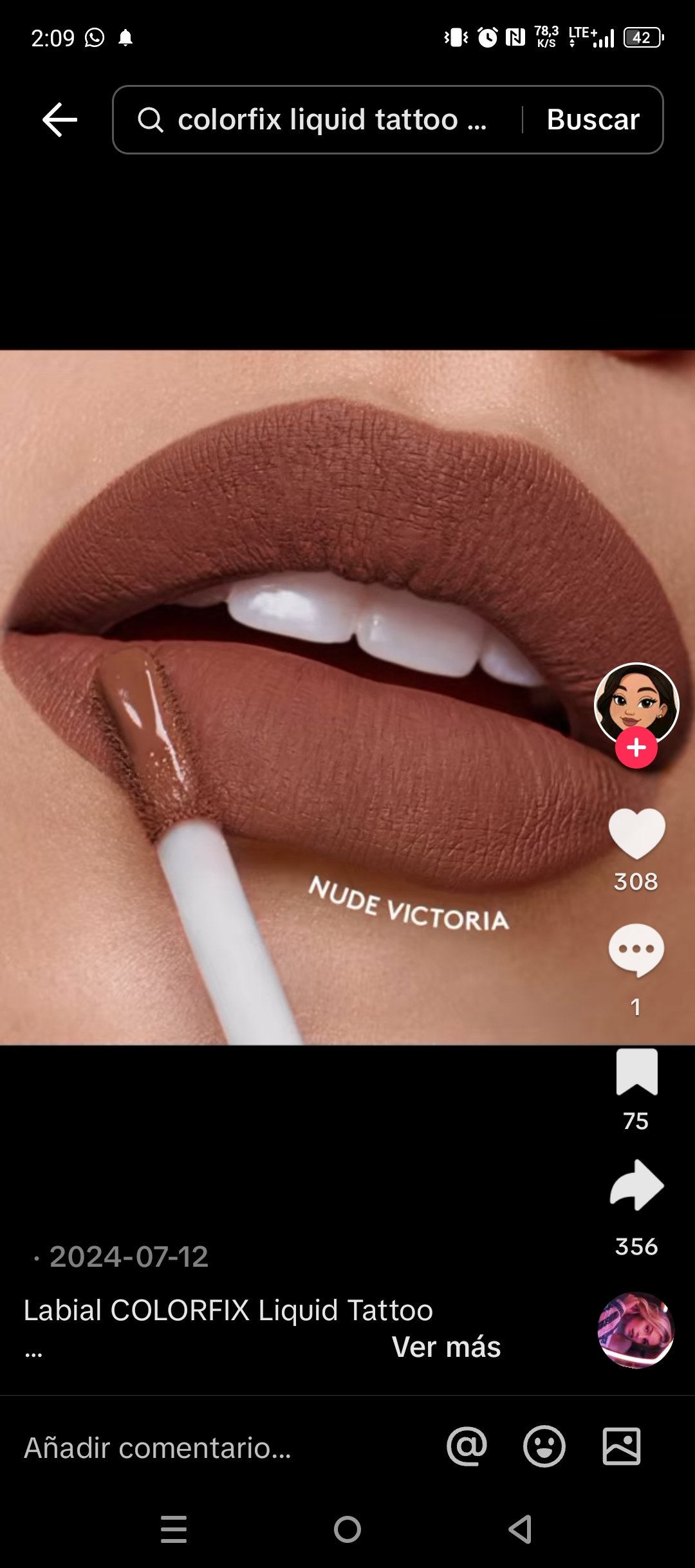Screen dimensions: 695x1568
Task: Open the creator's profile avatar
Action: pos(636,703)
